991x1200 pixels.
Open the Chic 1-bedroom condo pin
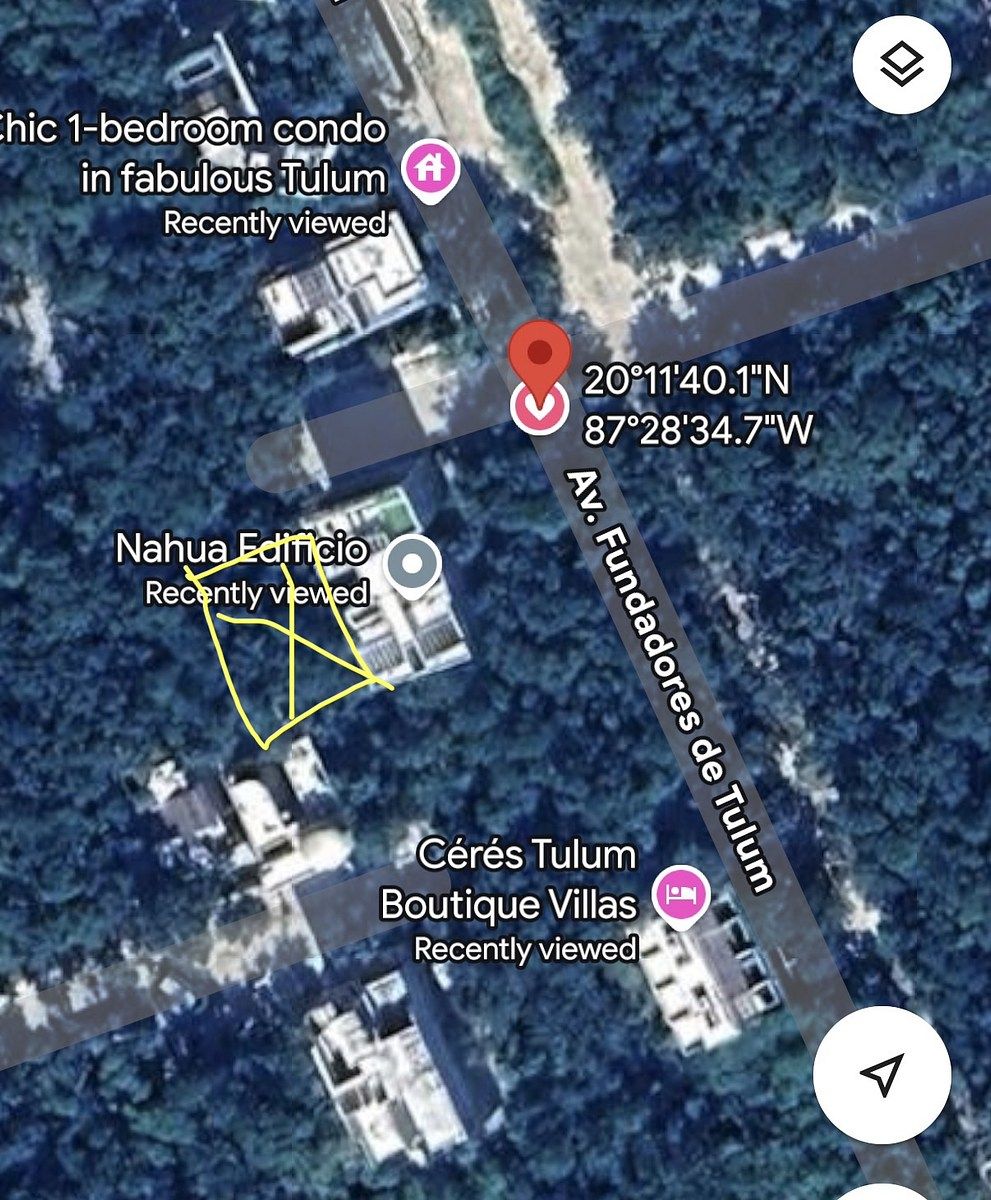coord(430,169)
